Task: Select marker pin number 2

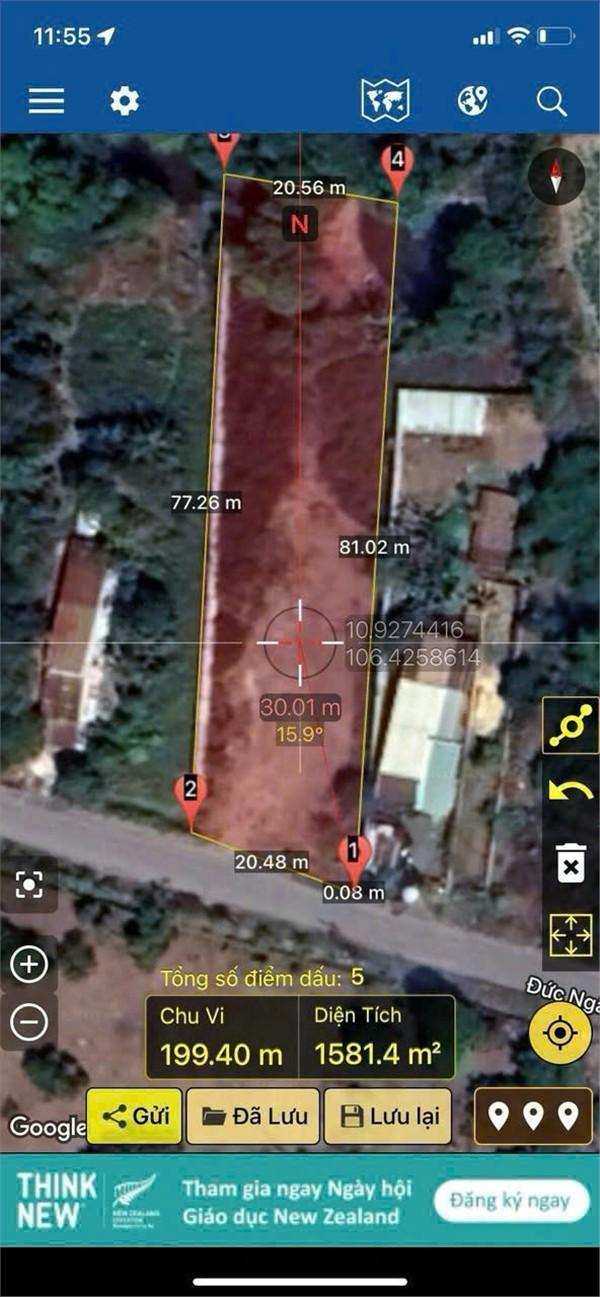Action: pos(190,792)
